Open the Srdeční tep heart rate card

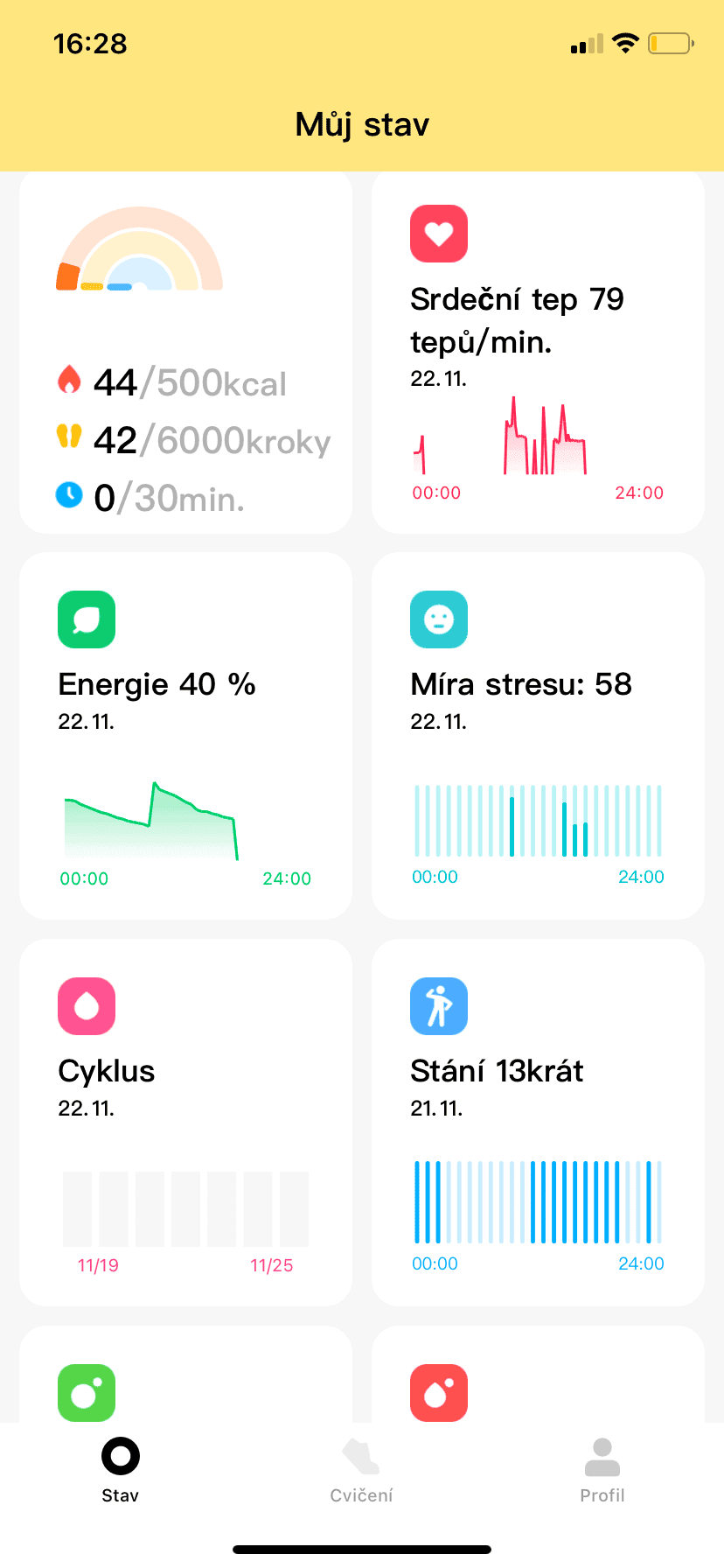[x=538, y=352]
